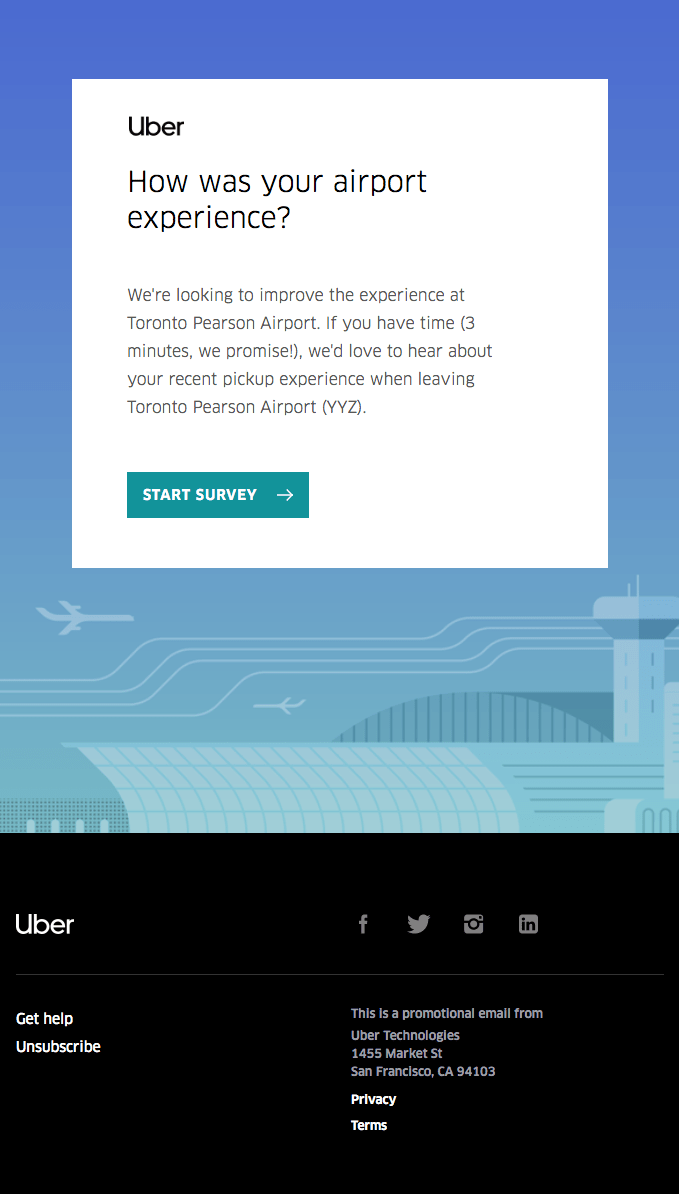The image size is (679, 1194).
Task: Tap the Start Survey button
Action: pyautogui.click(x=217, y=495)
